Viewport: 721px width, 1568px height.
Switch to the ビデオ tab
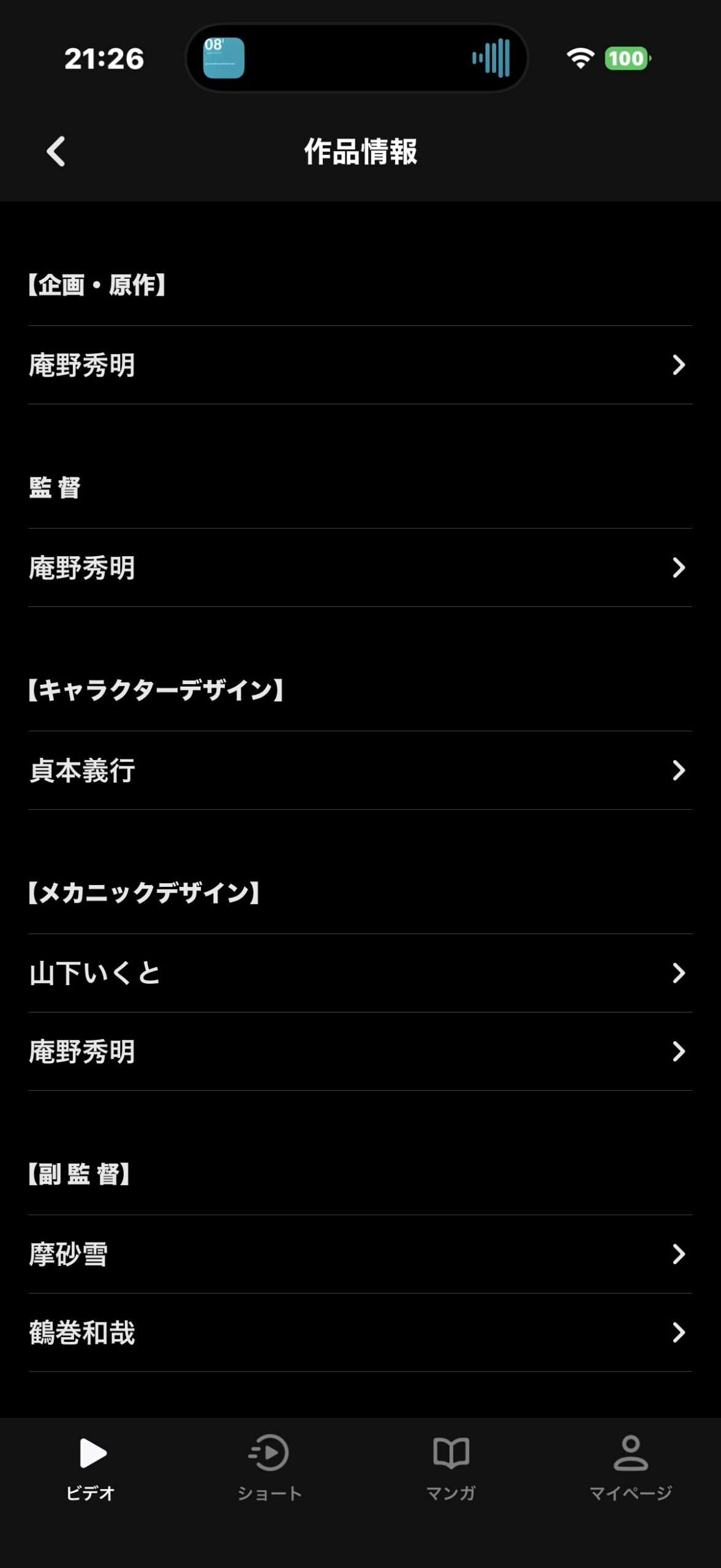point(91,1468)
